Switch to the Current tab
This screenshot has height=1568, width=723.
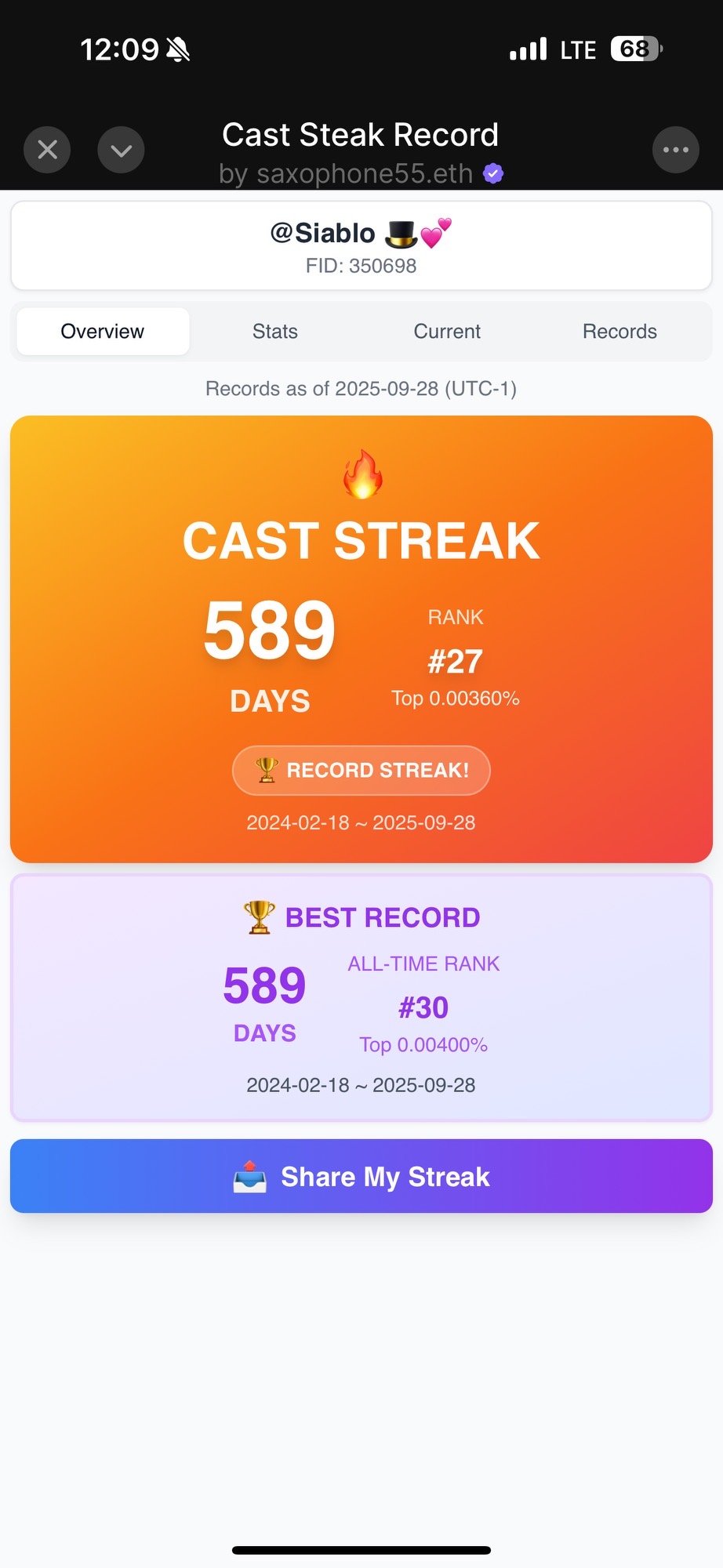[x=447, y=332]
